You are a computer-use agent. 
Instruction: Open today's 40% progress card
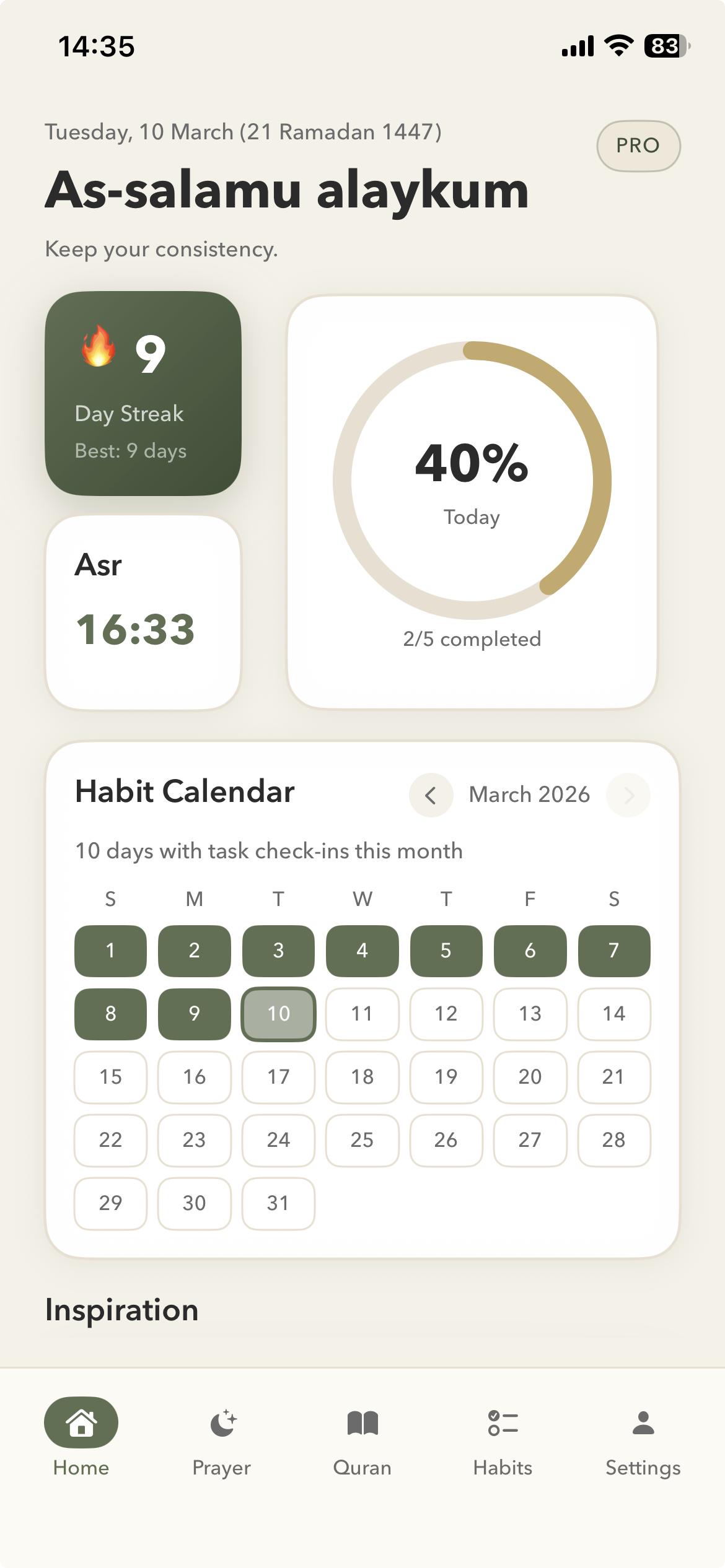[472, 502]
